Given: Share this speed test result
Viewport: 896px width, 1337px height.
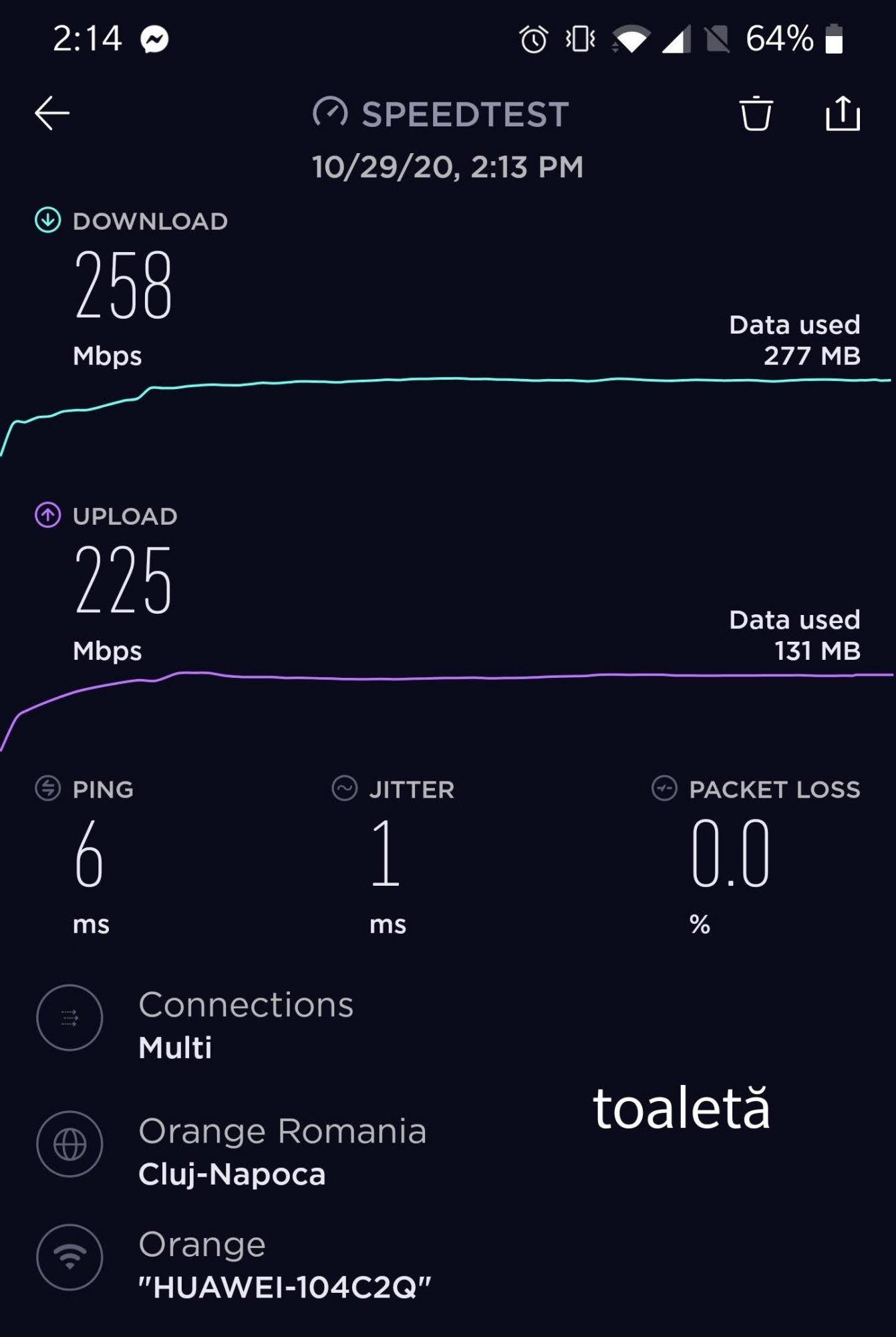Looking at the screenshot, I should [843, 113].
